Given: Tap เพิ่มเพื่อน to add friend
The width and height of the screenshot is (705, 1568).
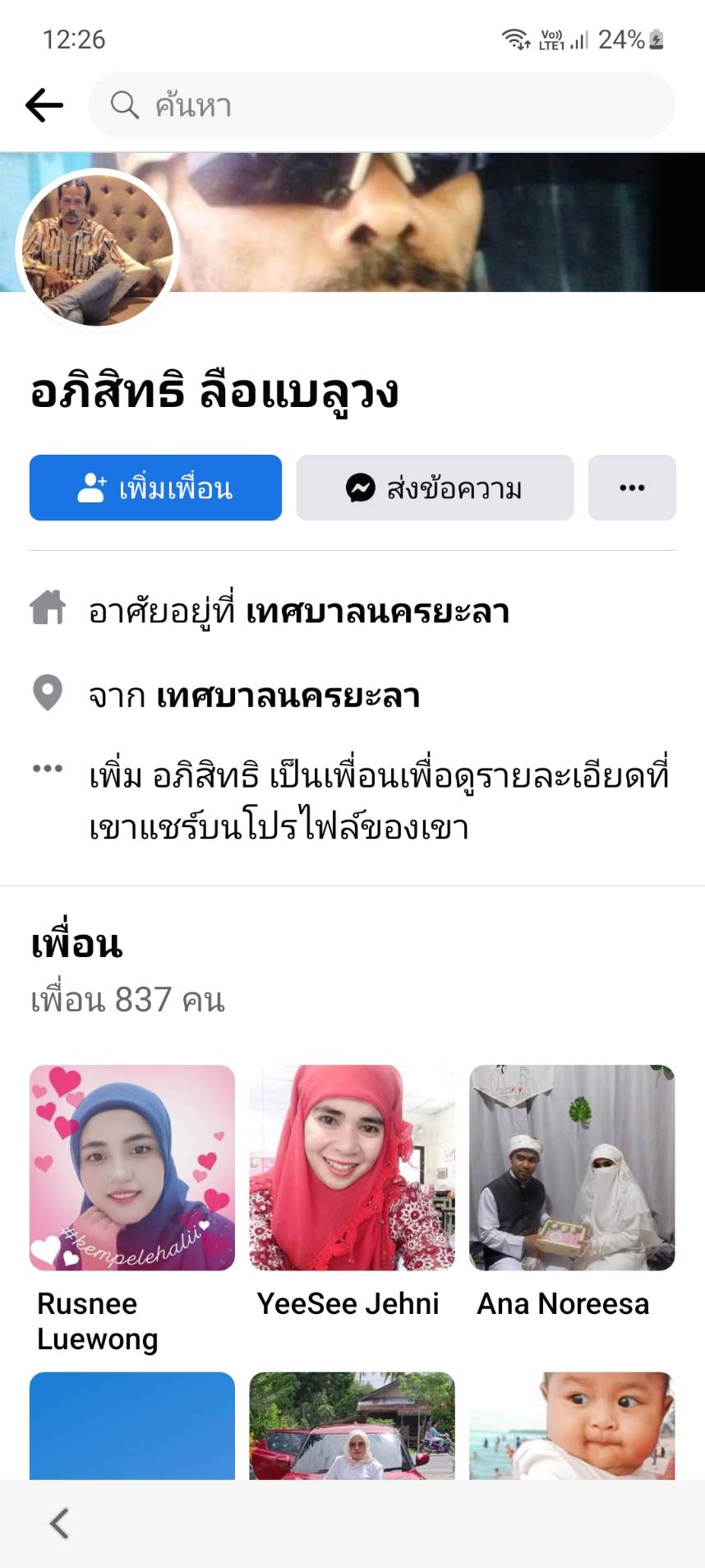Looking at the screenshot, I should pos(155,488).
